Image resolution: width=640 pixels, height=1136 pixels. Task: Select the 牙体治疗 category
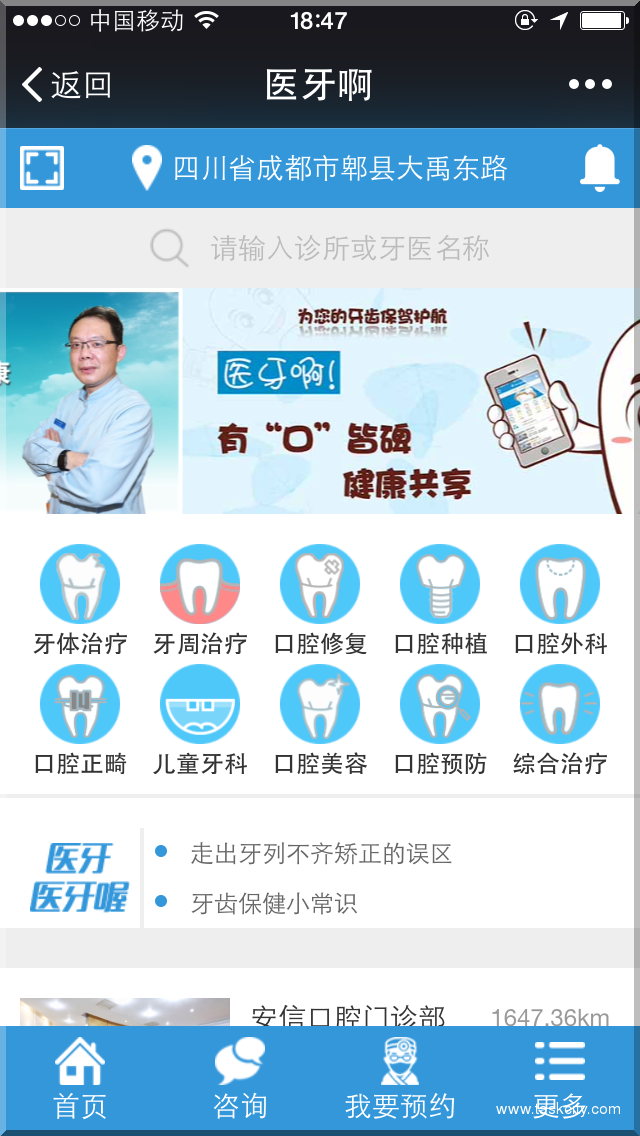80,600
